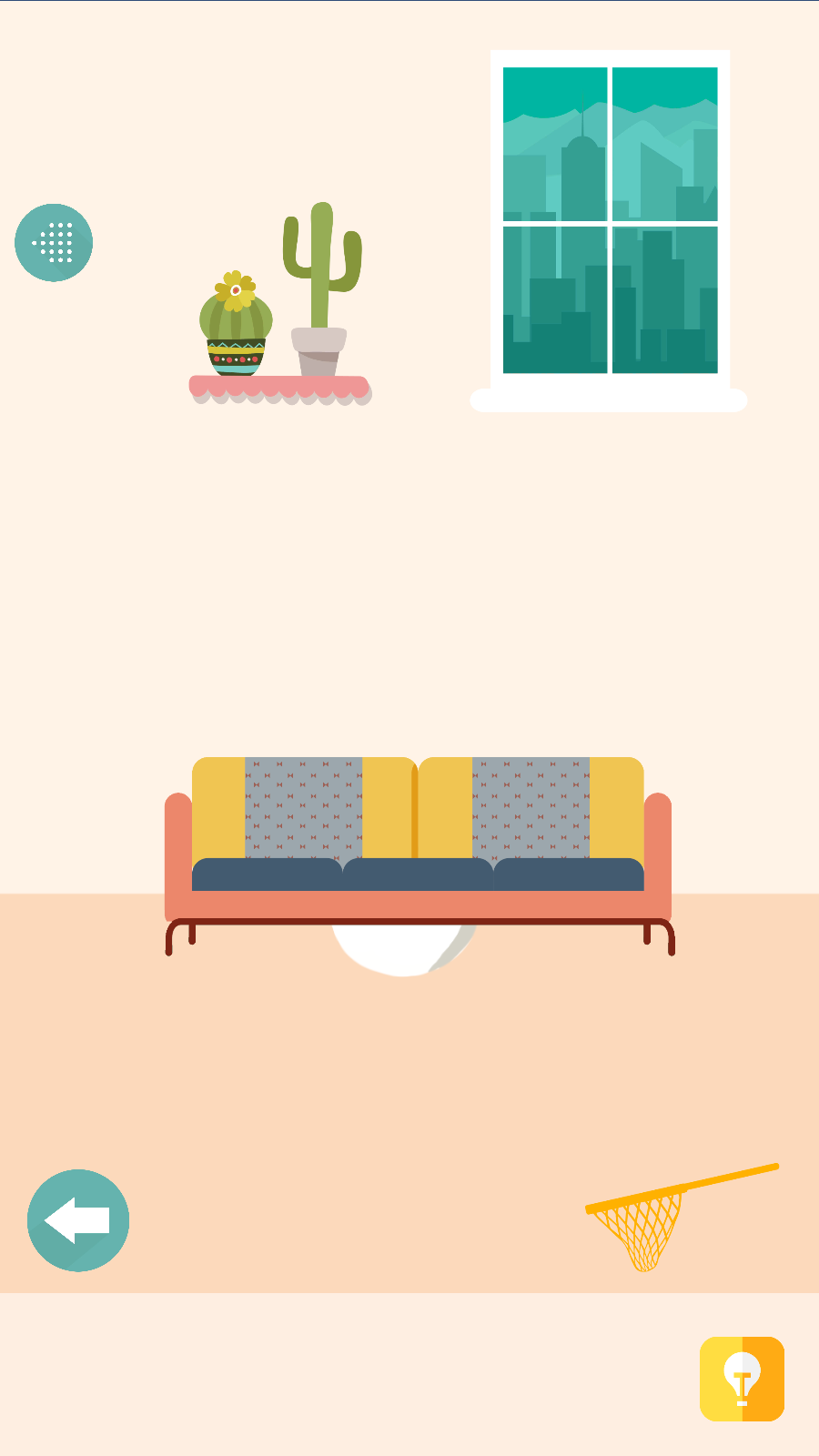Open the level select grid menu
Viewport: 819px width, 1456px height.
(x=54, y=243)
